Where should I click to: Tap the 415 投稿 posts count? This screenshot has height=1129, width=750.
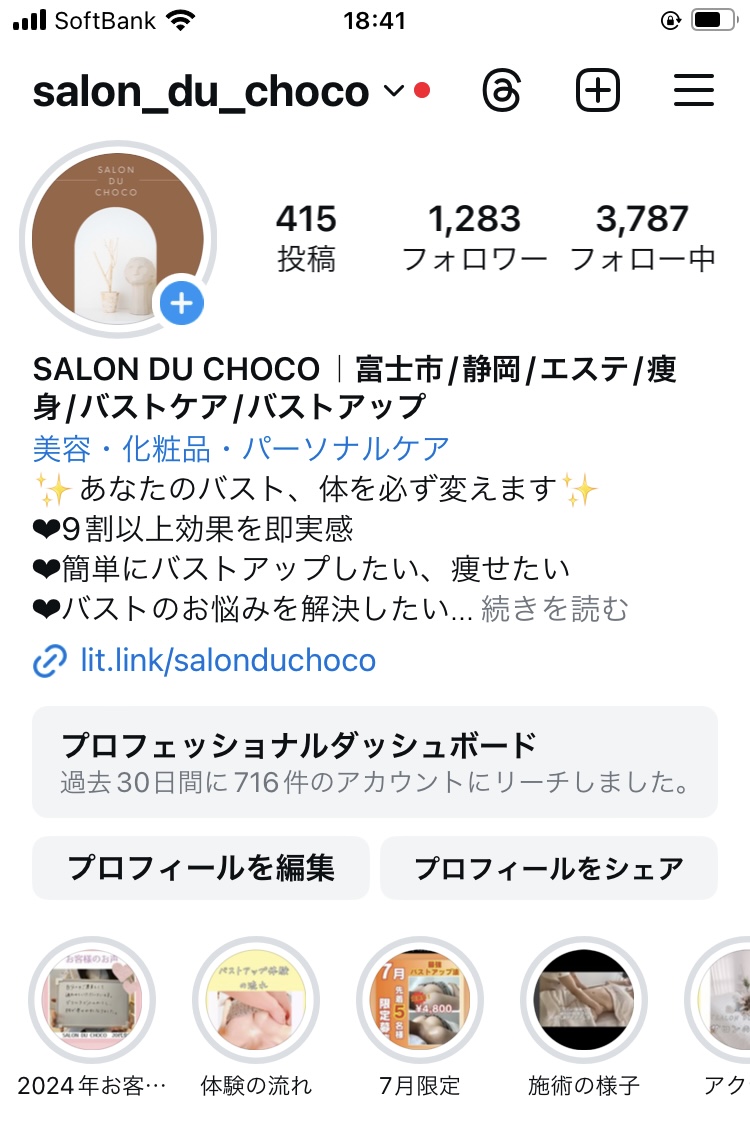(x=306, y=238)
